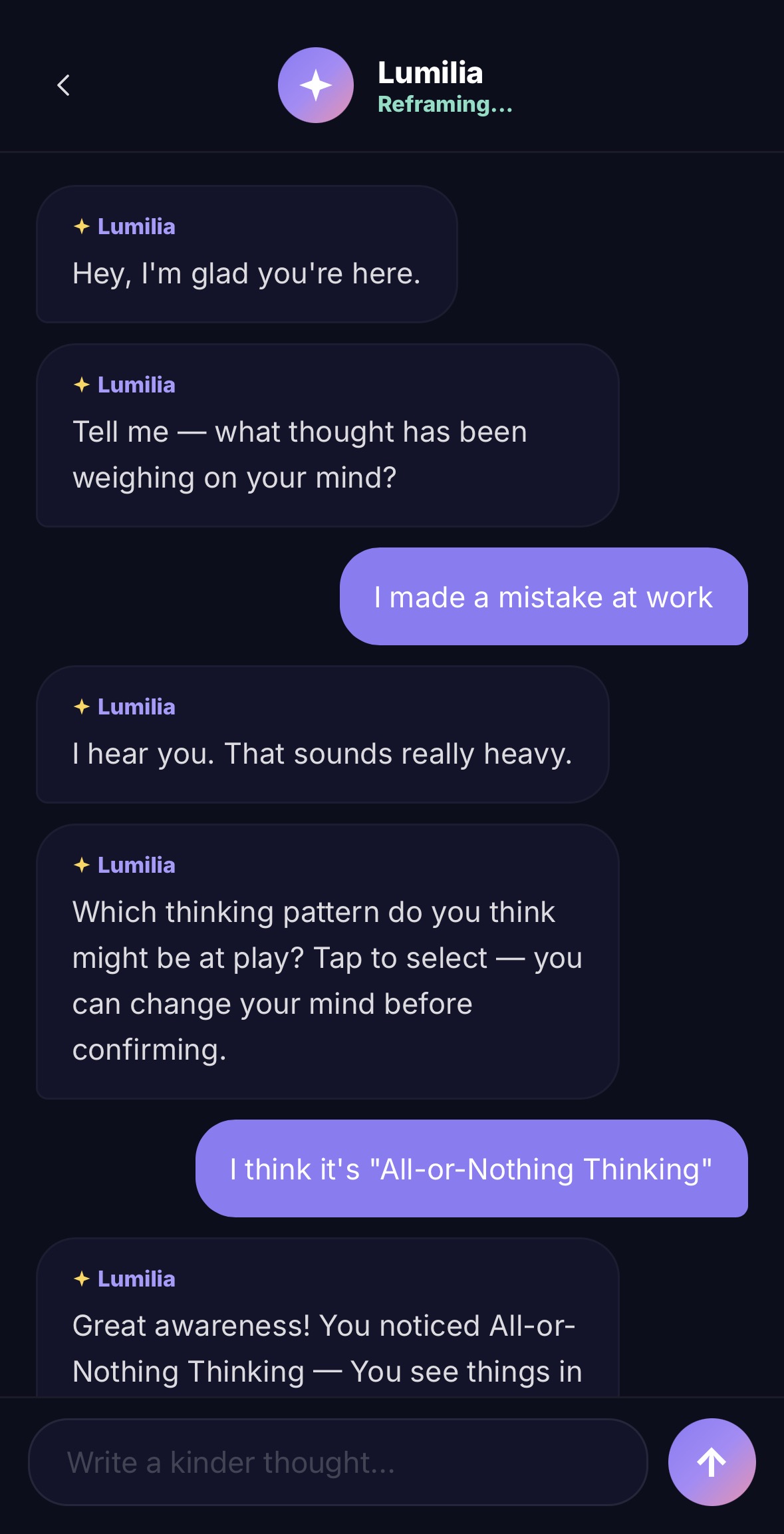Click the sparkle icon in the first Lumilia message
Image resolution: width=784 pixels, height=1534 pixels.
coord(82,226)
